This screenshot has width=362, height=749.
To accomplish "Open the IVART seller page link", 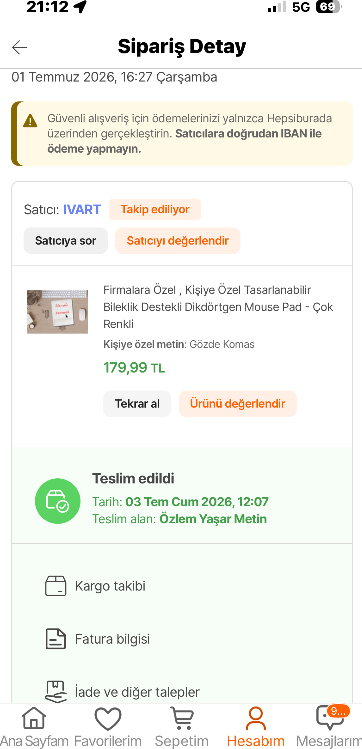I will click(82, 209).
